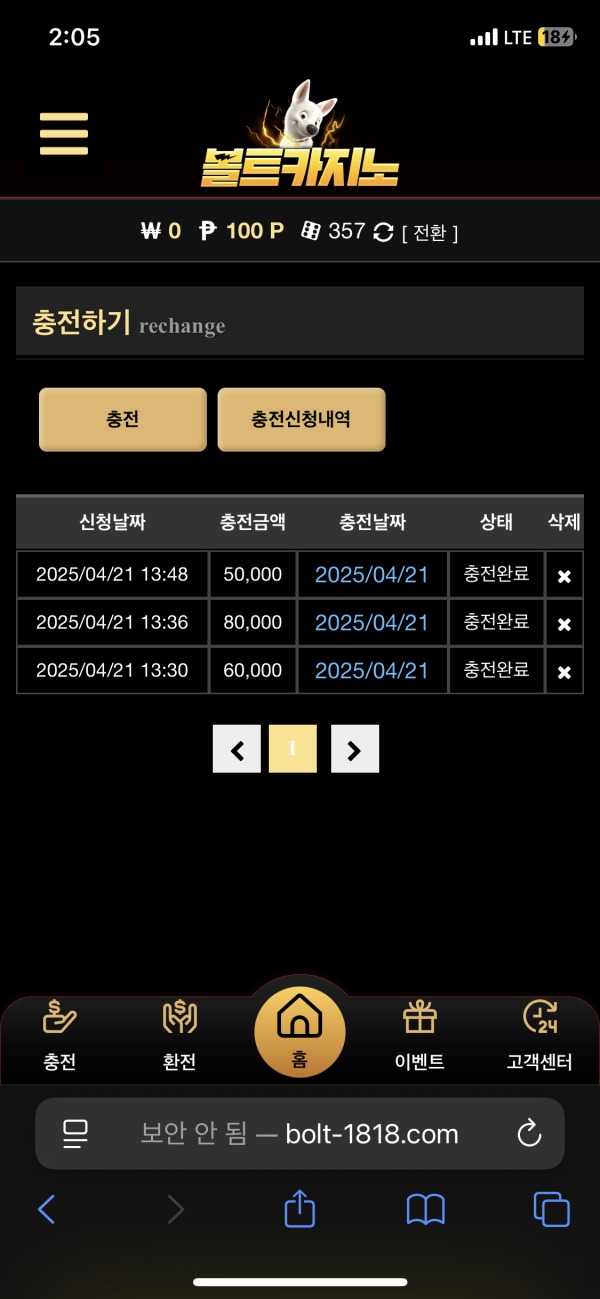The image size is (600, 1299).
Task: Open Safari share sheet
Action: click(299, 1210)
